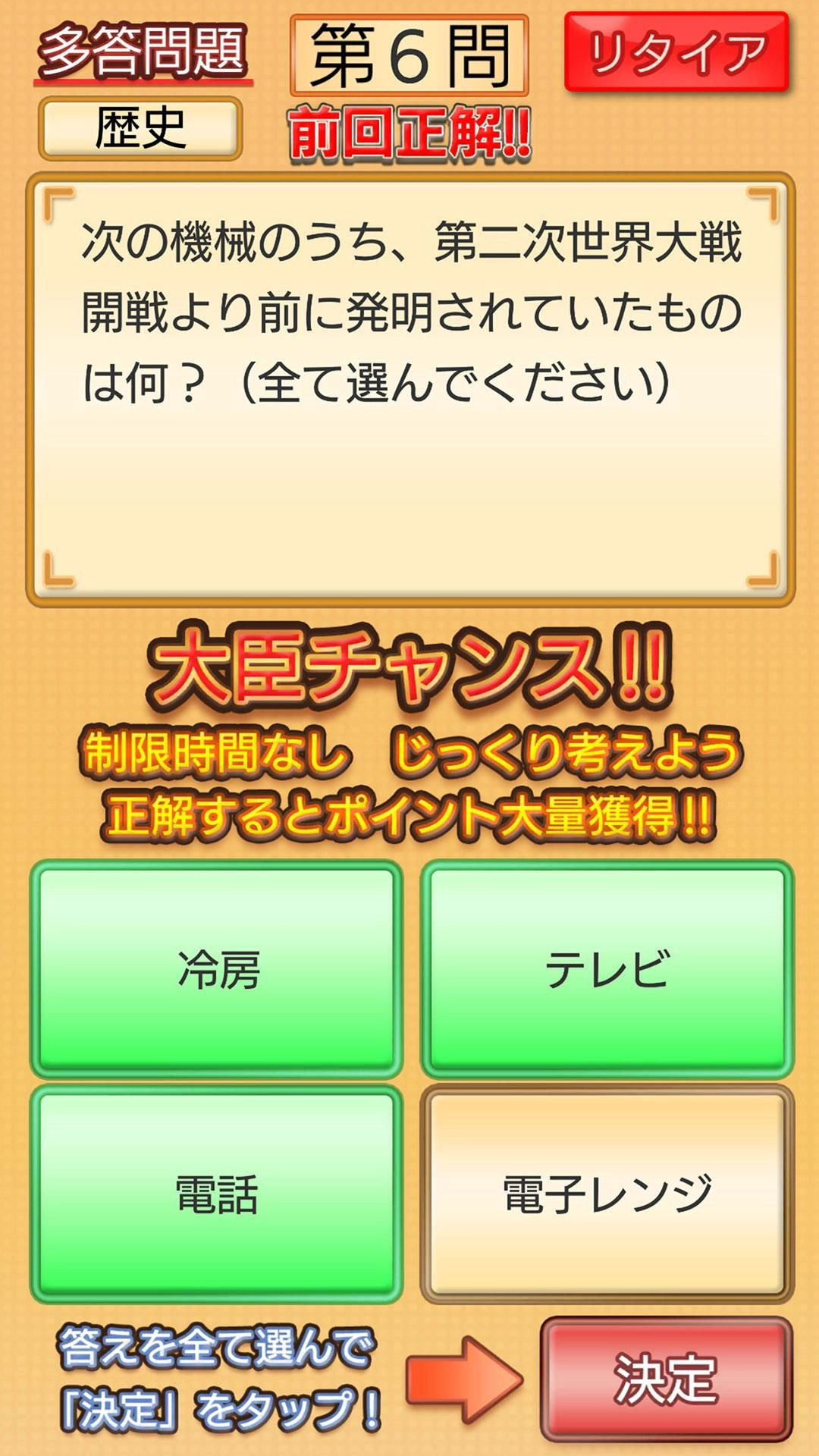The image size is (819, 1456).
Task: Deselect the 冷房 answer
Action: (x=217, y=968)
